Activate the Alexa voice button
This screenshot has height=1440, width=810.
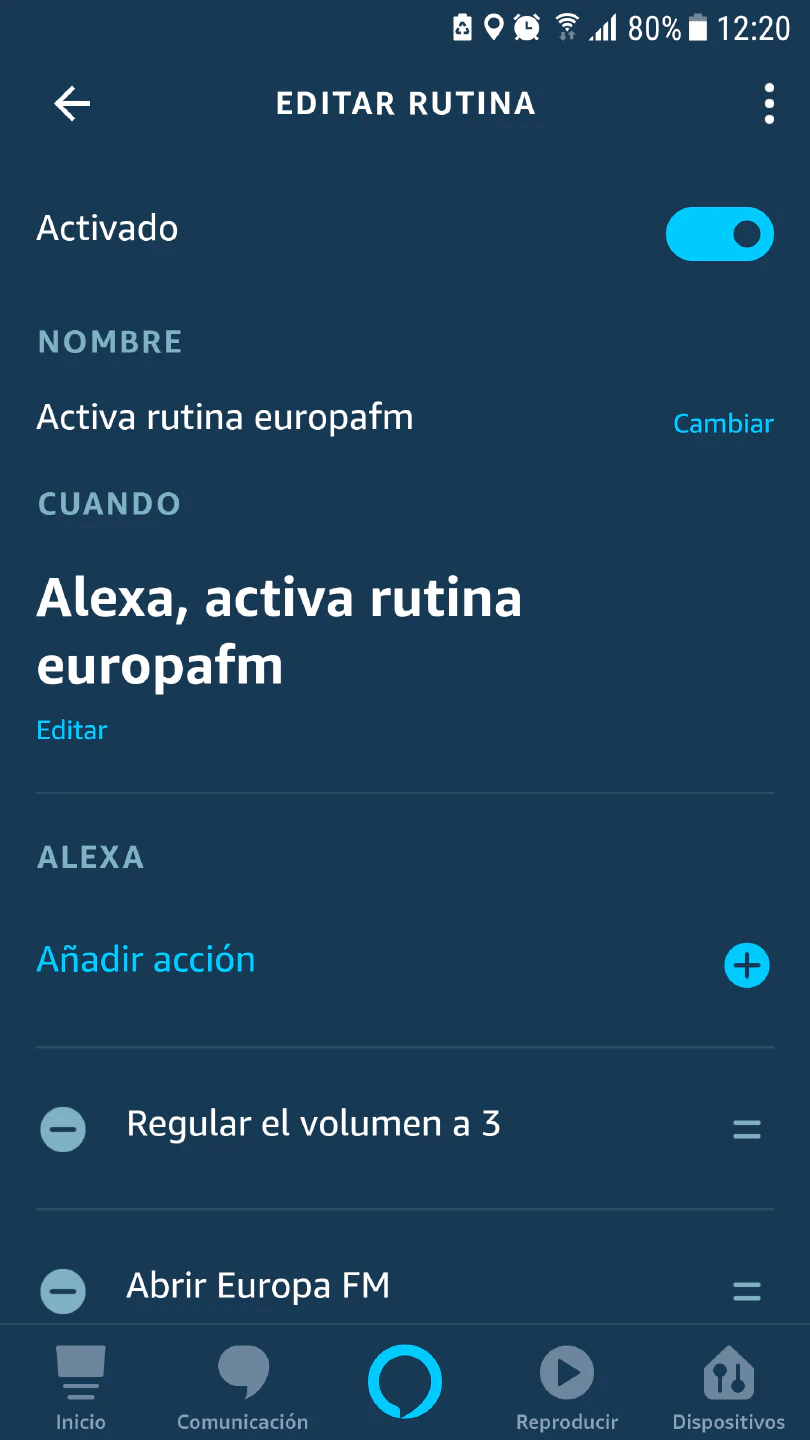coord(405,1383)
